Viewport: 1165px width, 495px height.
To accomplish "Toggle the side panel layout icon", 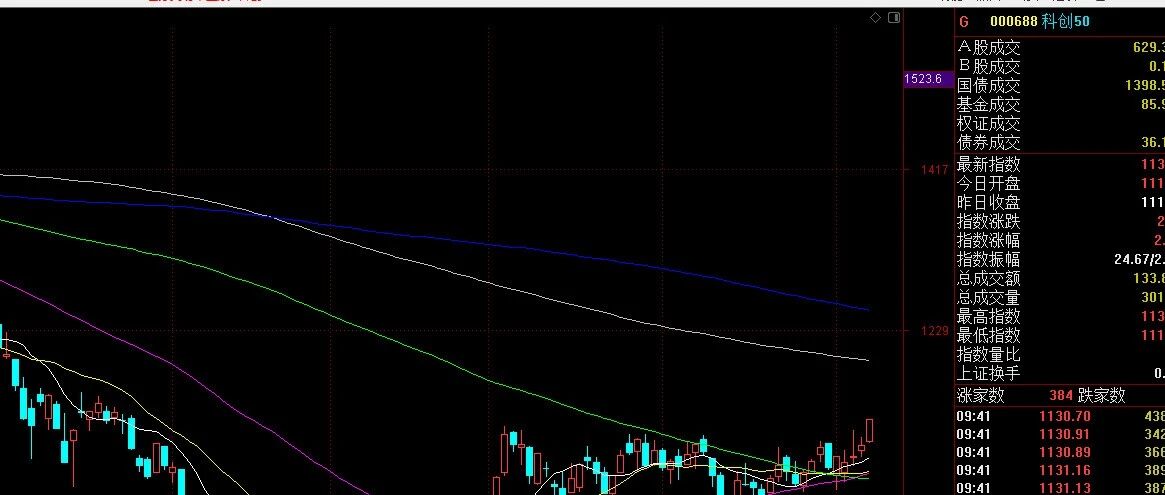I will (894, 17).
